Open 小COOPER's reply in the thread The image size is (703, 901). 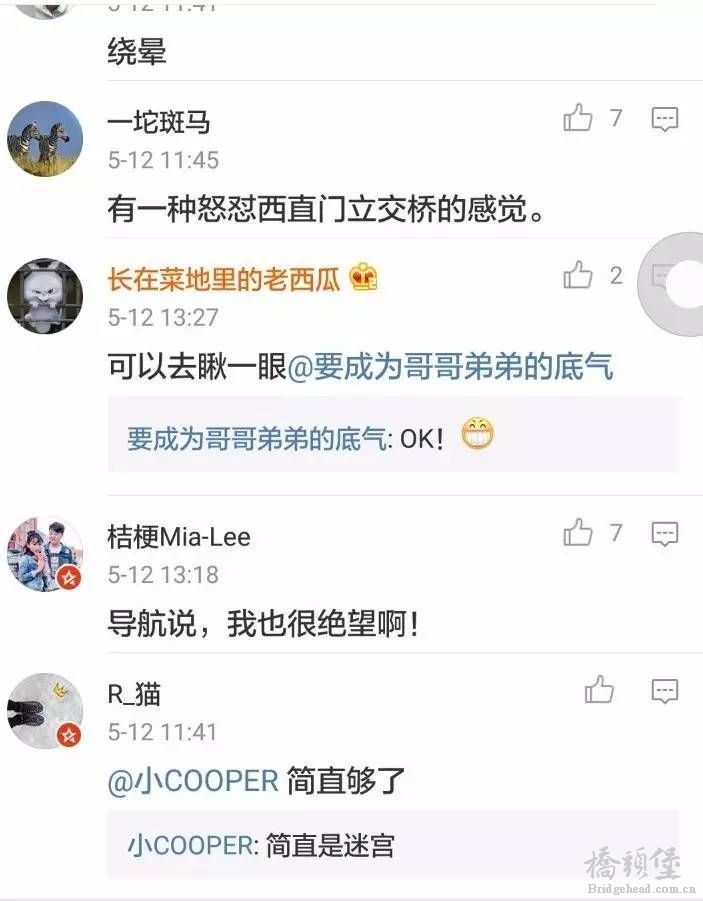[x=392, y=845]
